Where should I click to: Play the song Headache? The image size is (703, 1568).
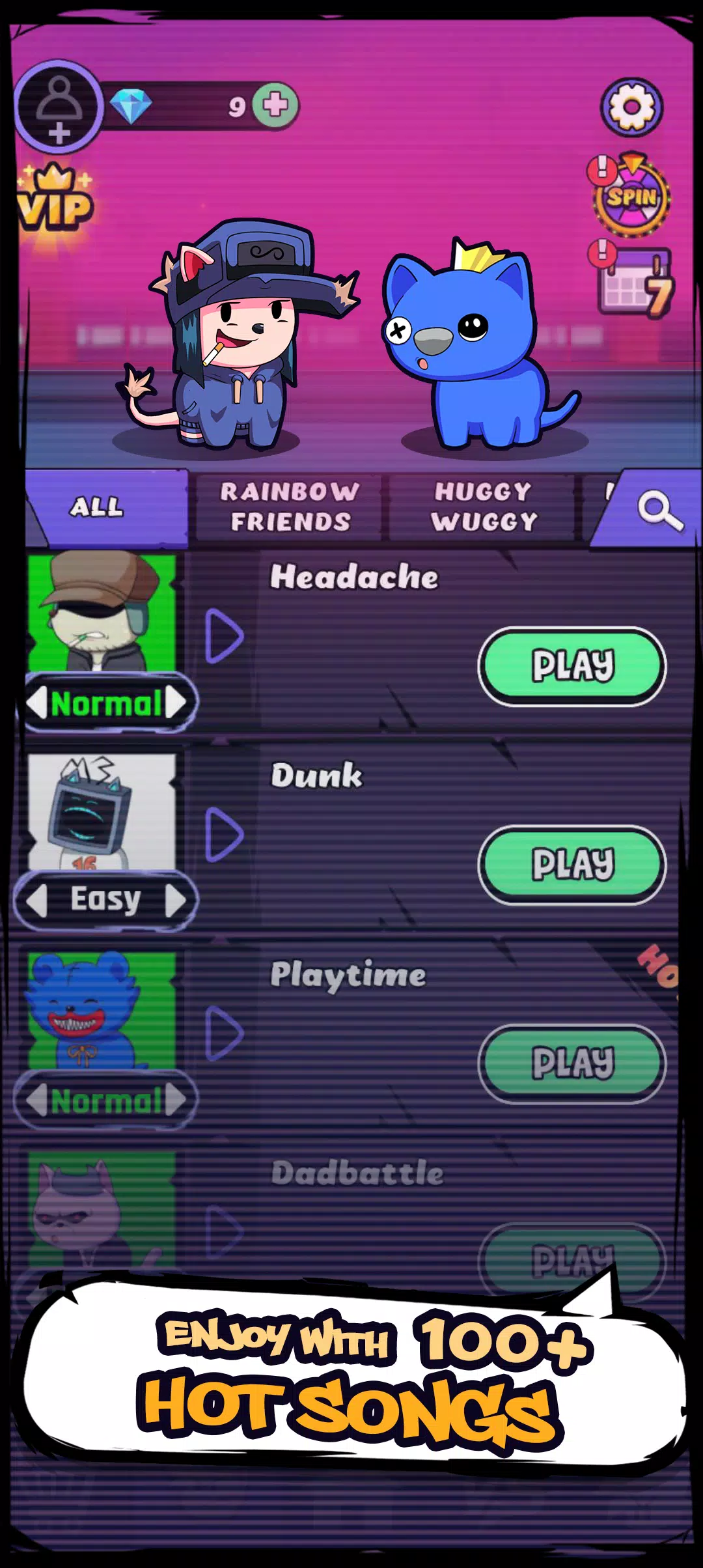coord(572,666)
